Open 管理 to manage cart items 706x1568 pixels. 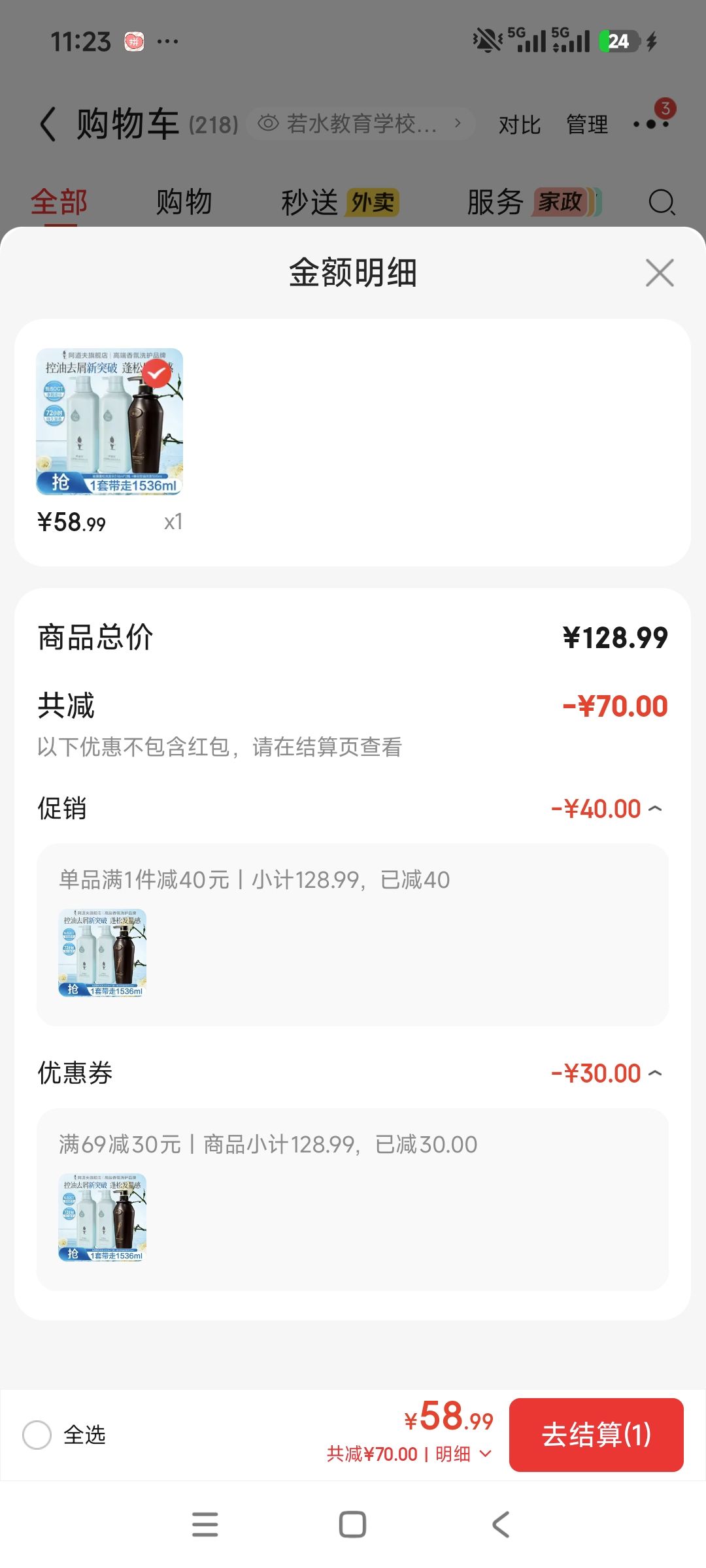[x=587, y=124]
